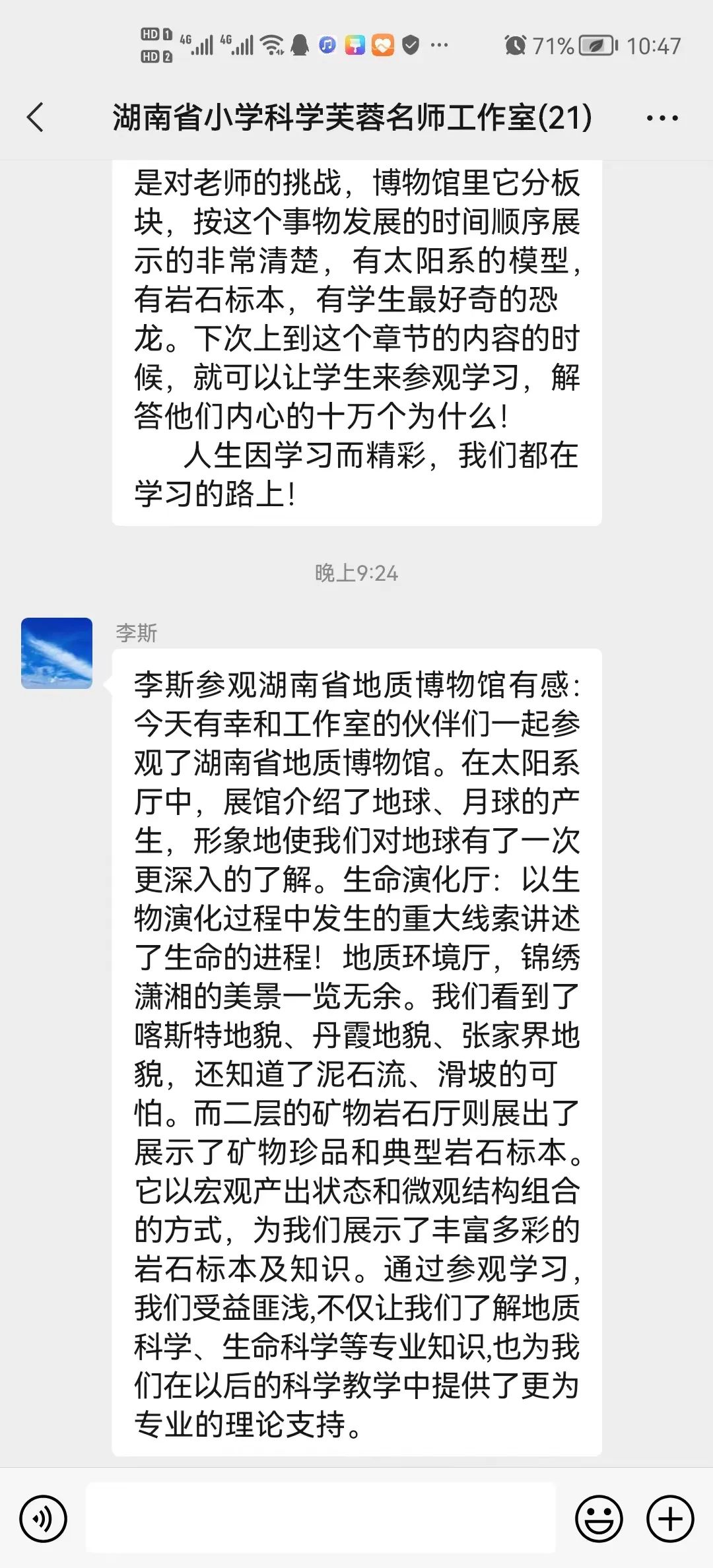This screenshot has height=1568, width=713.
Task: Go back from the group chat
Action: [36, 118]
